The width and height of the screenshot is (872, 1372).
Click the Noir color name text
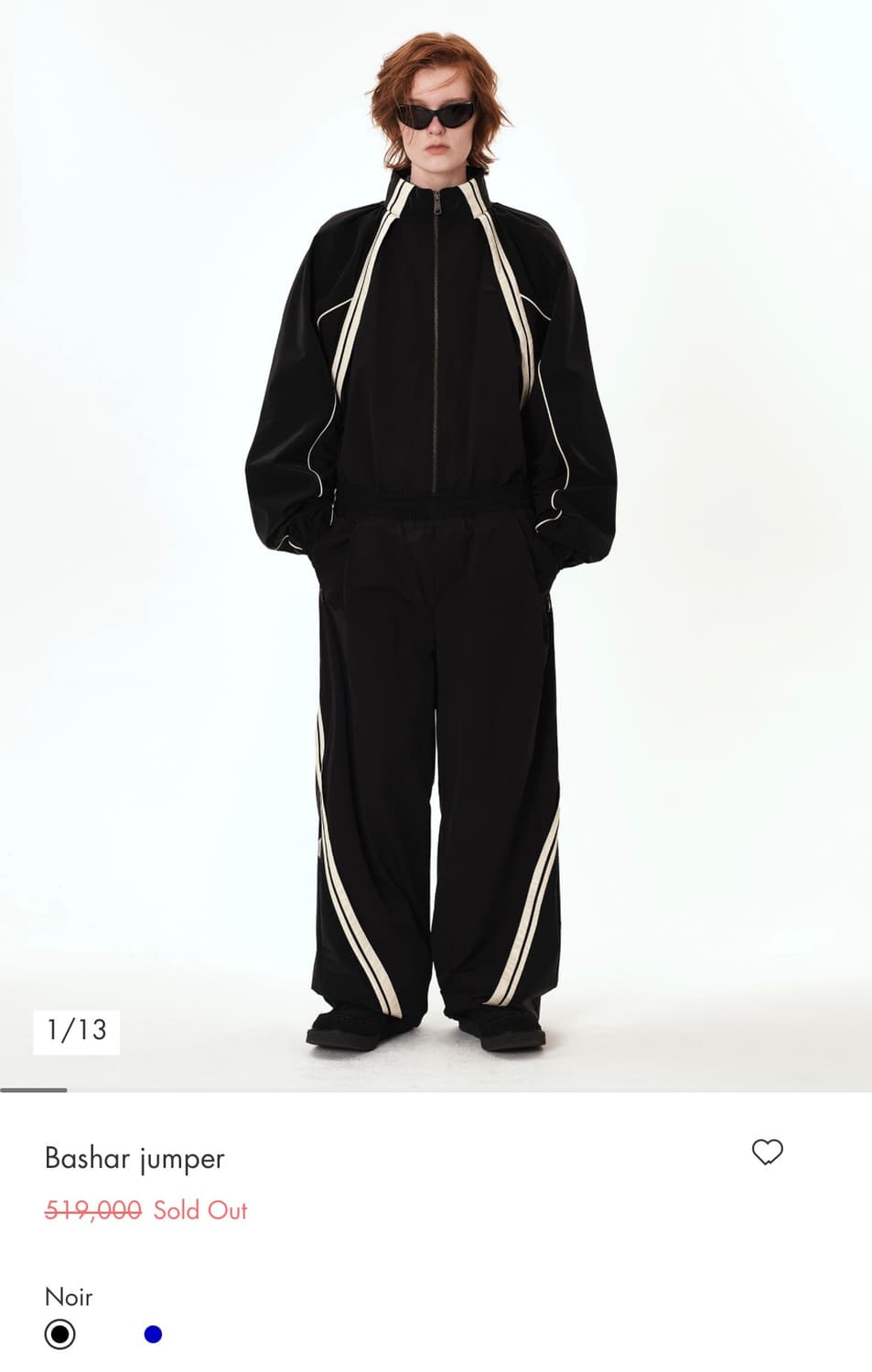click(69, 1297)
